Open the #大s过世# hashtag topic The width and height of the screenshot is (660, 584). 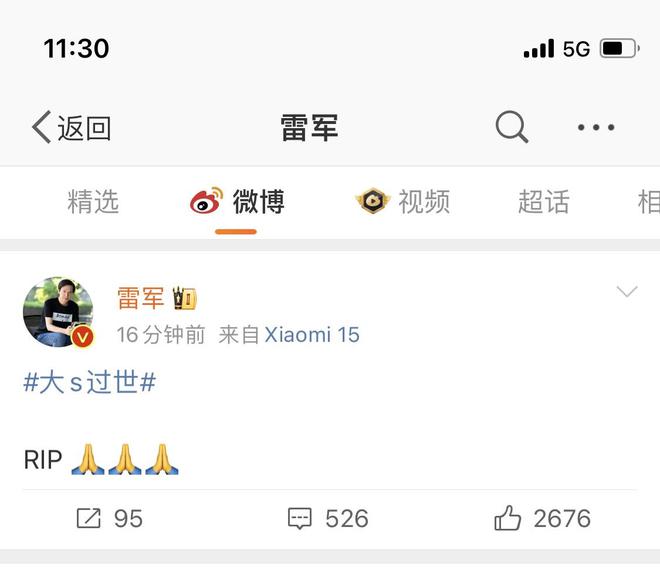click(89, 383)
